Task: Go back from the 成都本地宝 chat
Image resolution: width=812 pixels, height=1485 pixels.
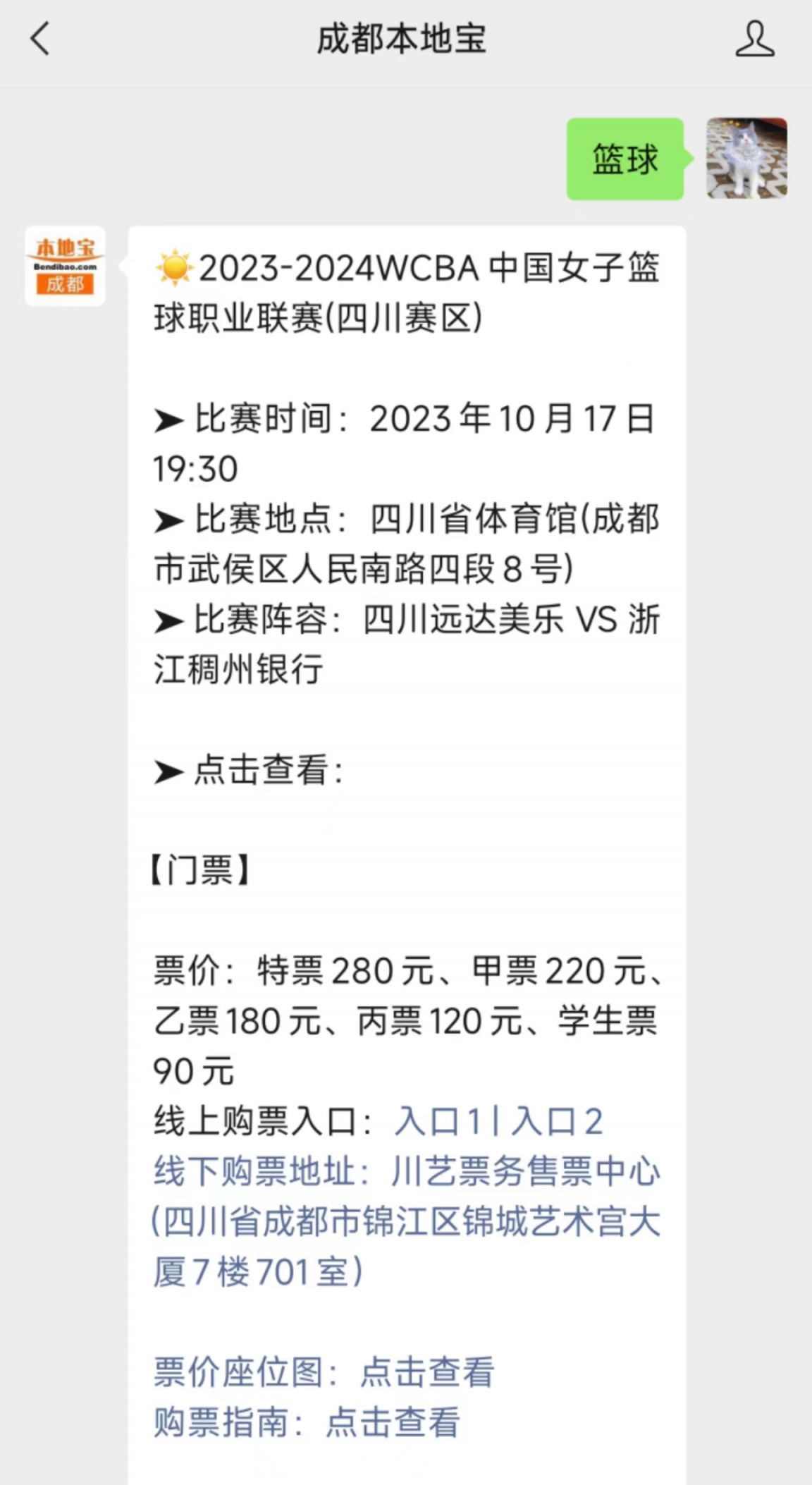Action: (x=40, y=39)
